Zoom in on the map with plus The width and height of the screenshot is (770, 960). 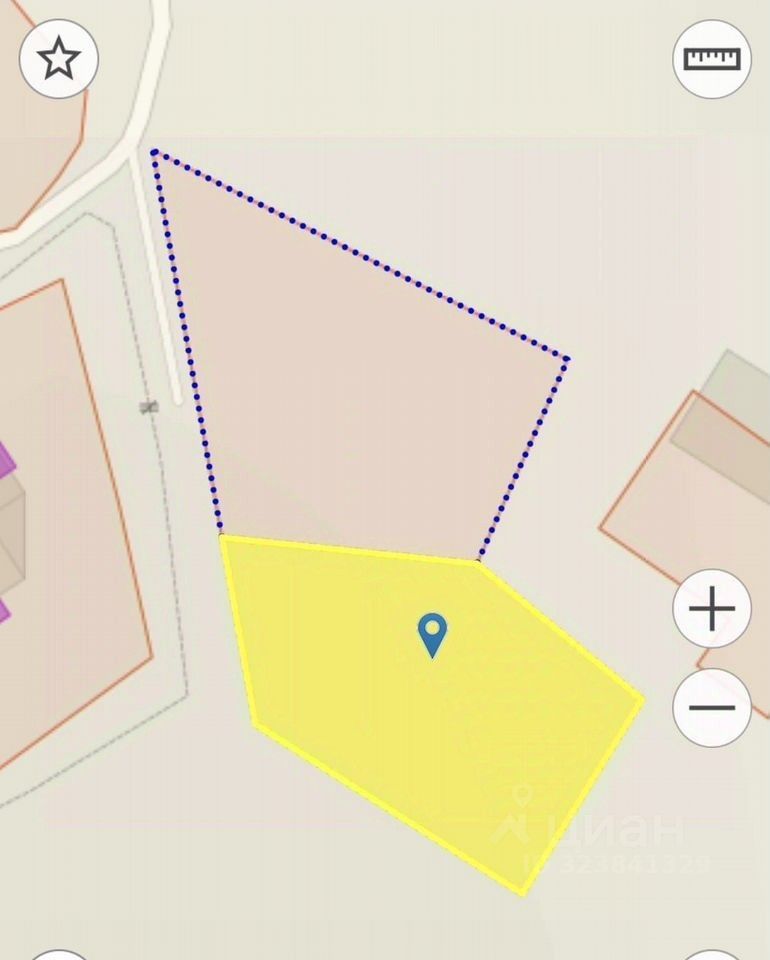[711, 608]
